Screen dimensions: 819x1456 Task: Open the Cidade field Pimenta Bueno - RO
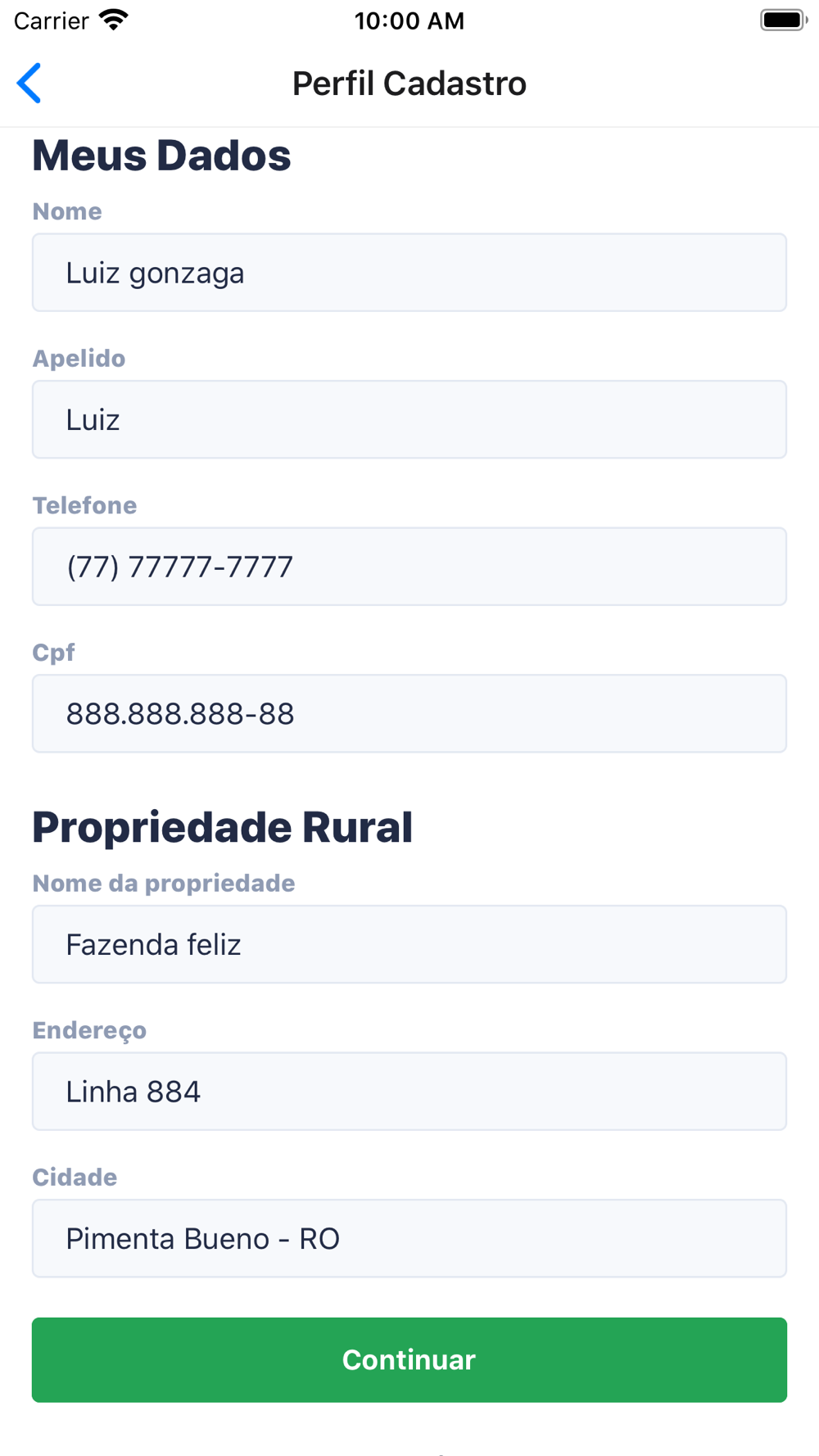409,1238
